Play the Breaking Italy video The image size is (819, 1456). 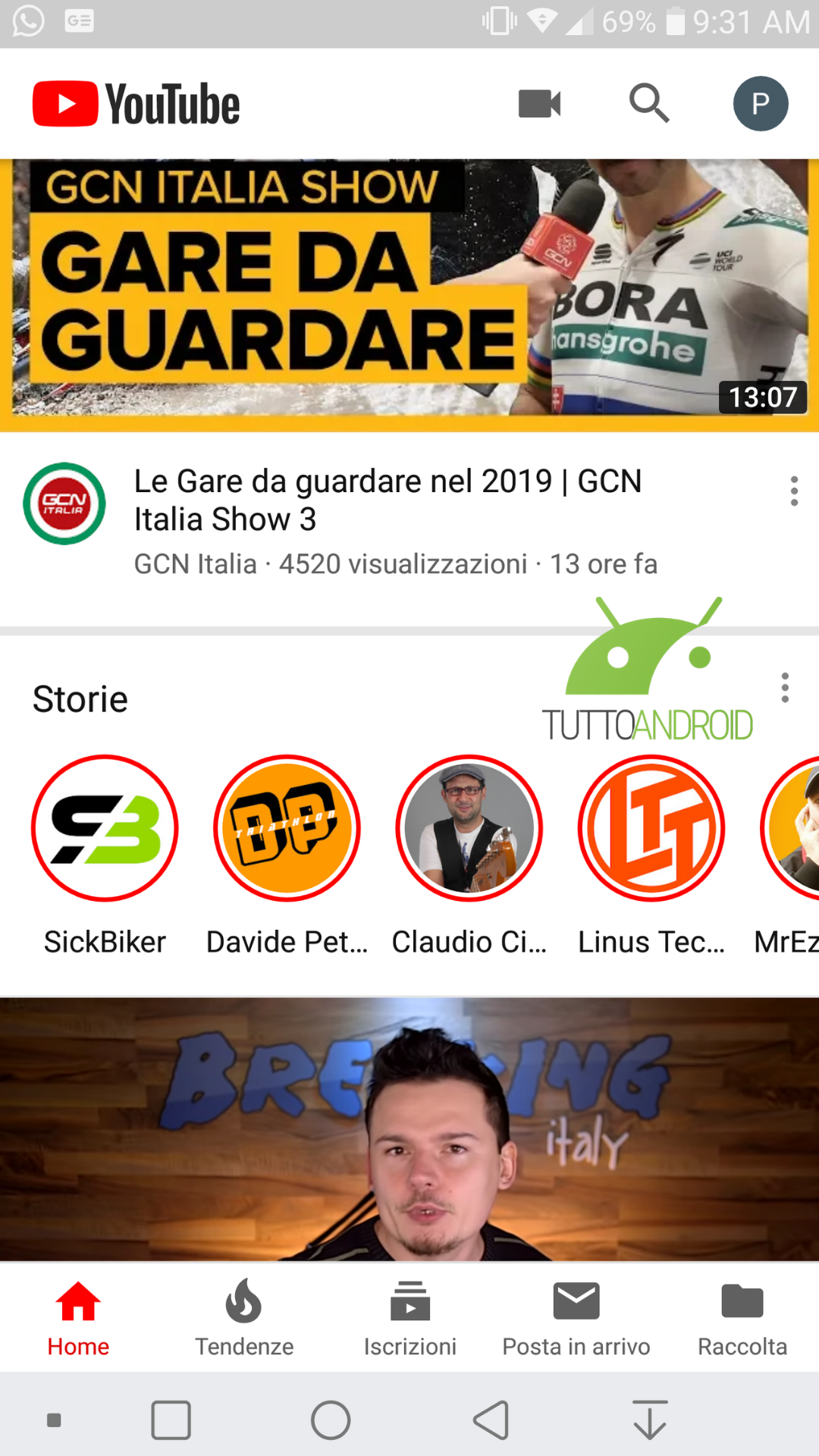[409, 1130]
